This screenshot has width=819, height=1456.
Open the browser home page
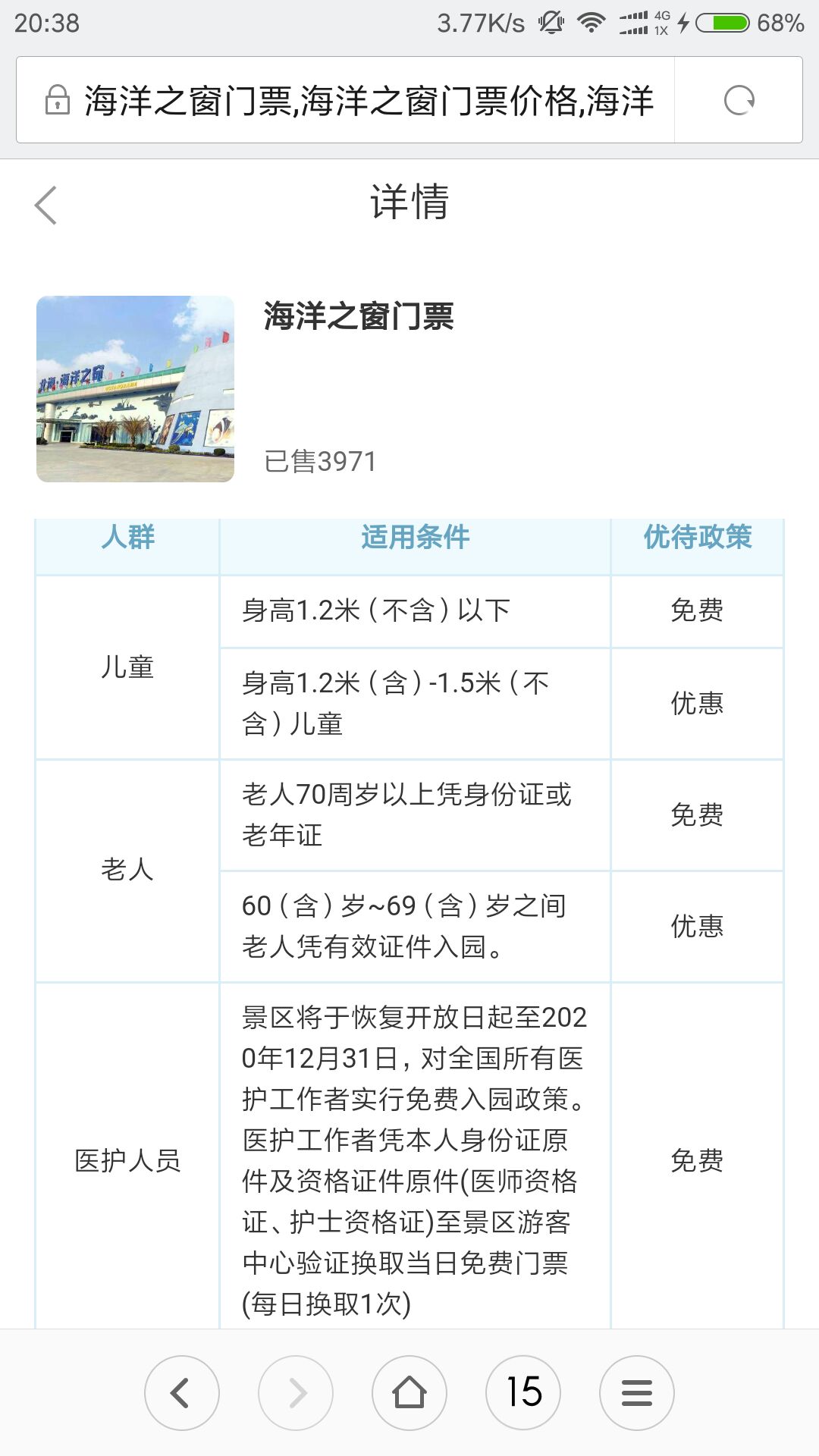[409, 1393]
